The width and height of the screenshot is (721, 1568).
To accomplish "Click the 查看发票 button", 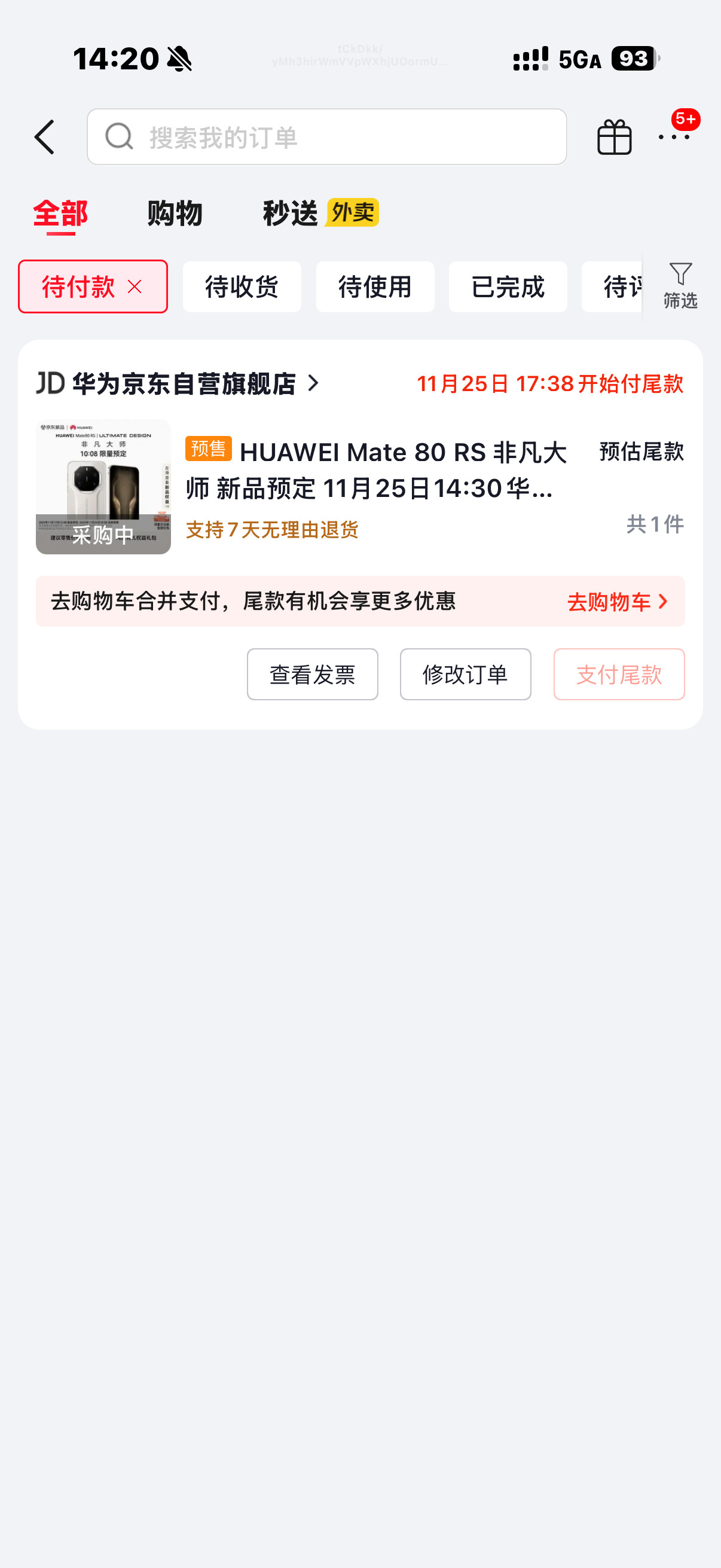I will pos(312,674).
